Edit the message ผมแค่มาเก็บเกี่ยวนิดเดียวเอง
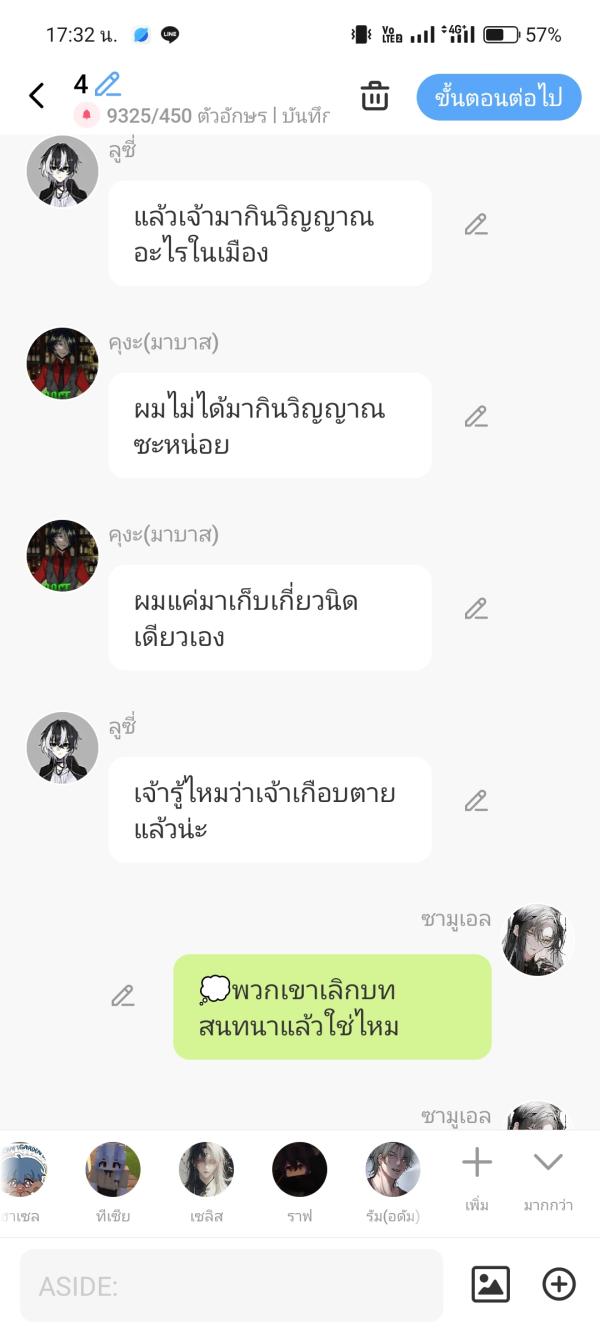The width and height of the screenshot is (600, 1333). pos(476,609)
